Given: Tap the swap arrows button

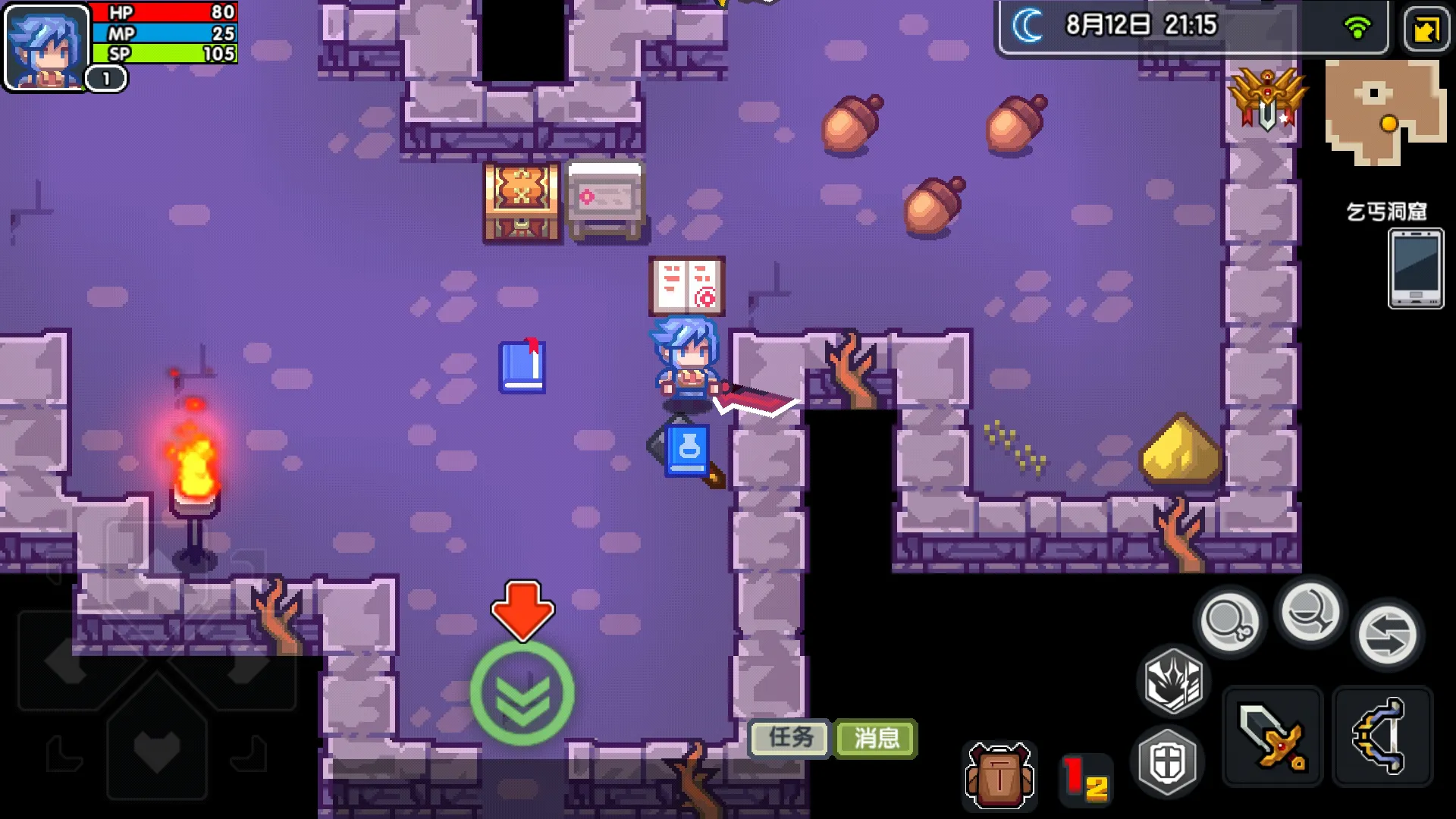Looking at the screenshot, I should pyautogui.click(x=1386, y=635).
